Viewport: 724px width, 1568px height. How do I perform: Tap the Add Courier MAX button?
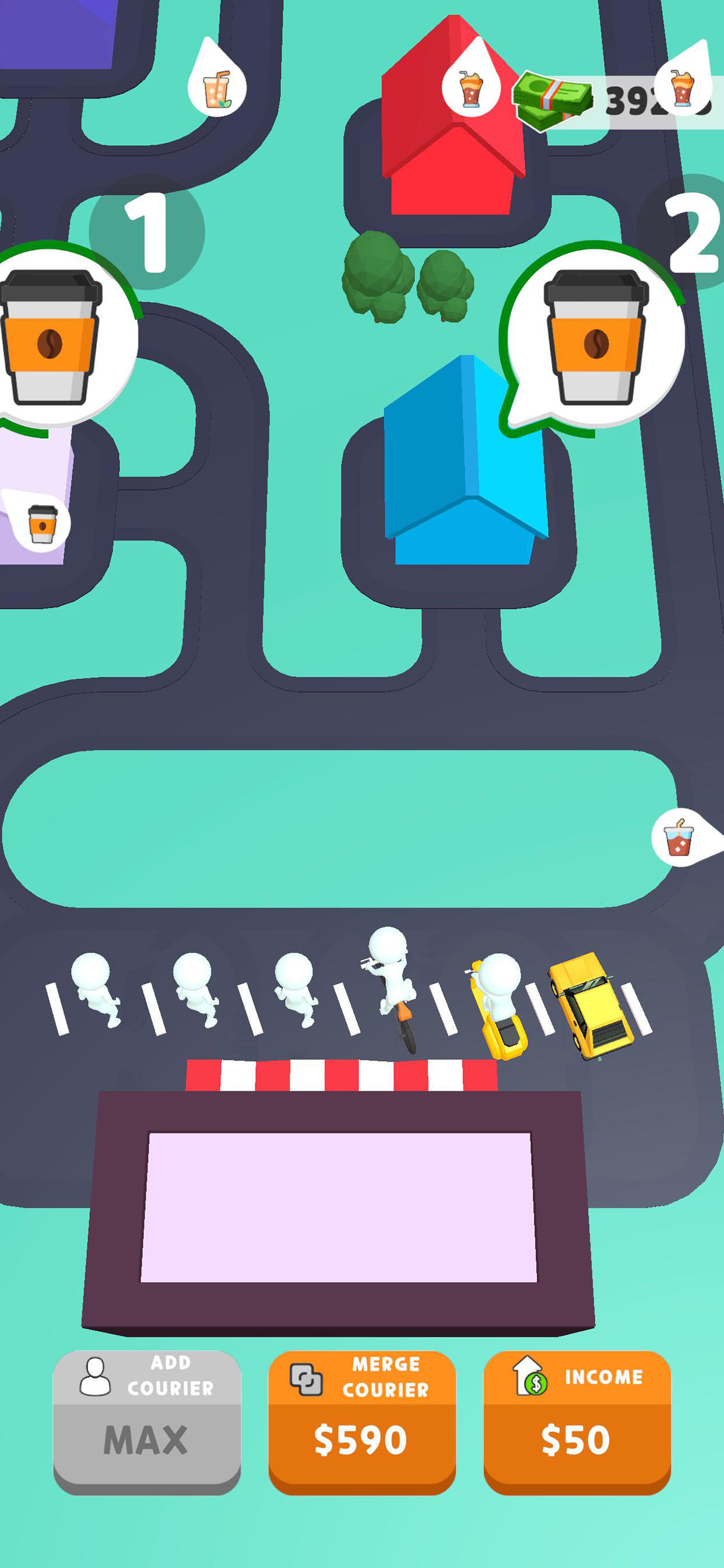point(147,1420)
